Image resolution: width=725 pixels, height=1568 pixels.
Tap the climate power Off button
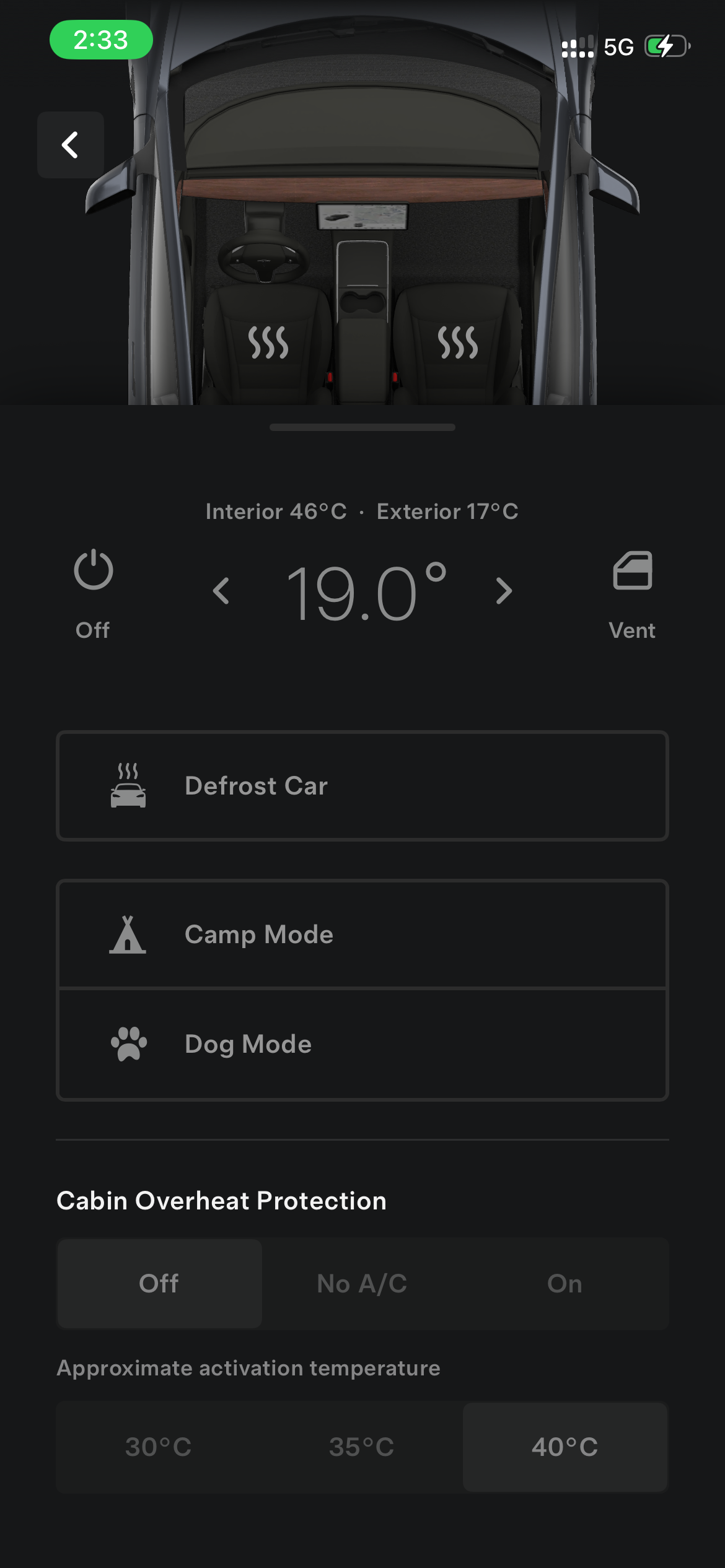pos(93,594)
